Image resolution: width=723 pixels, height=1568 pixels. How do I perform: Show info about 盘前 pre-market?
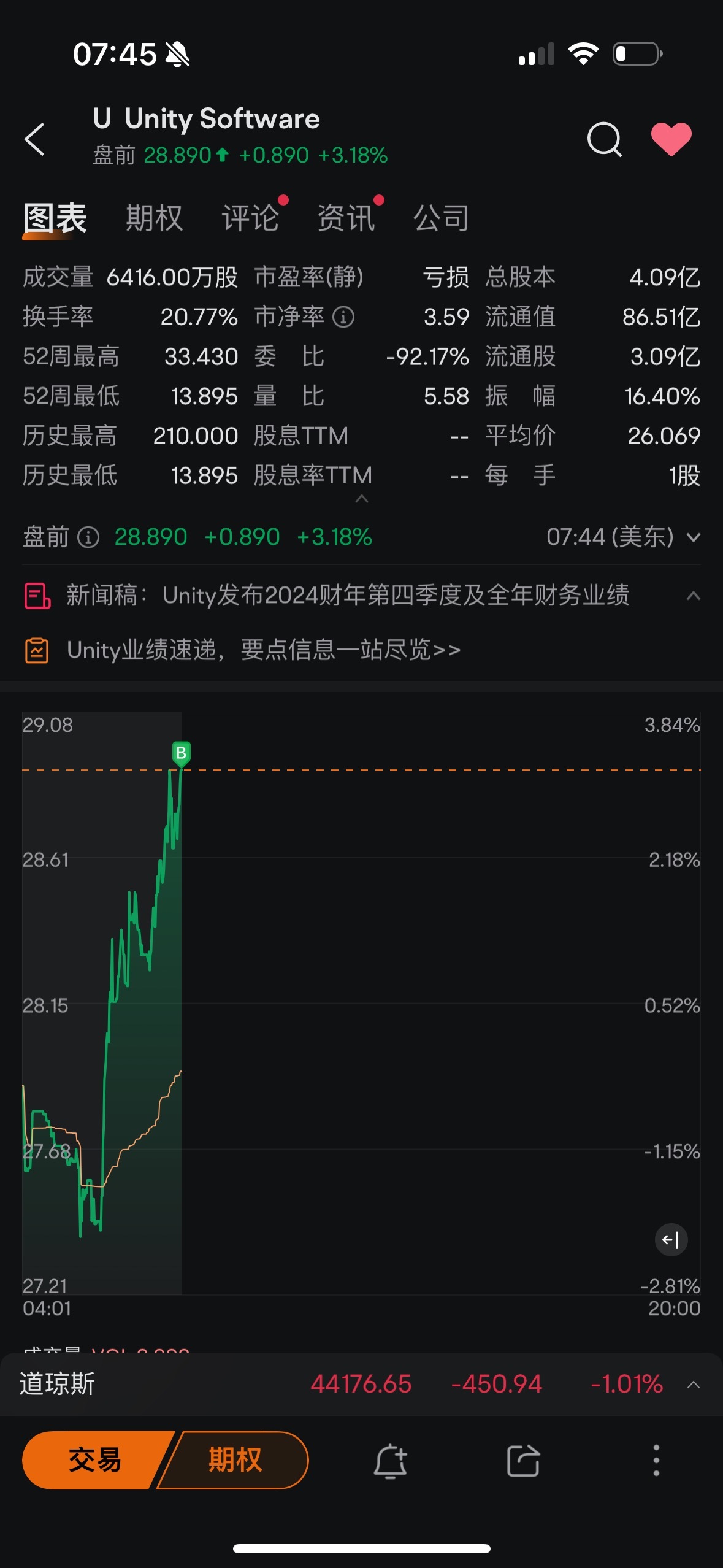pyautogui.click(x=88, y=537)
